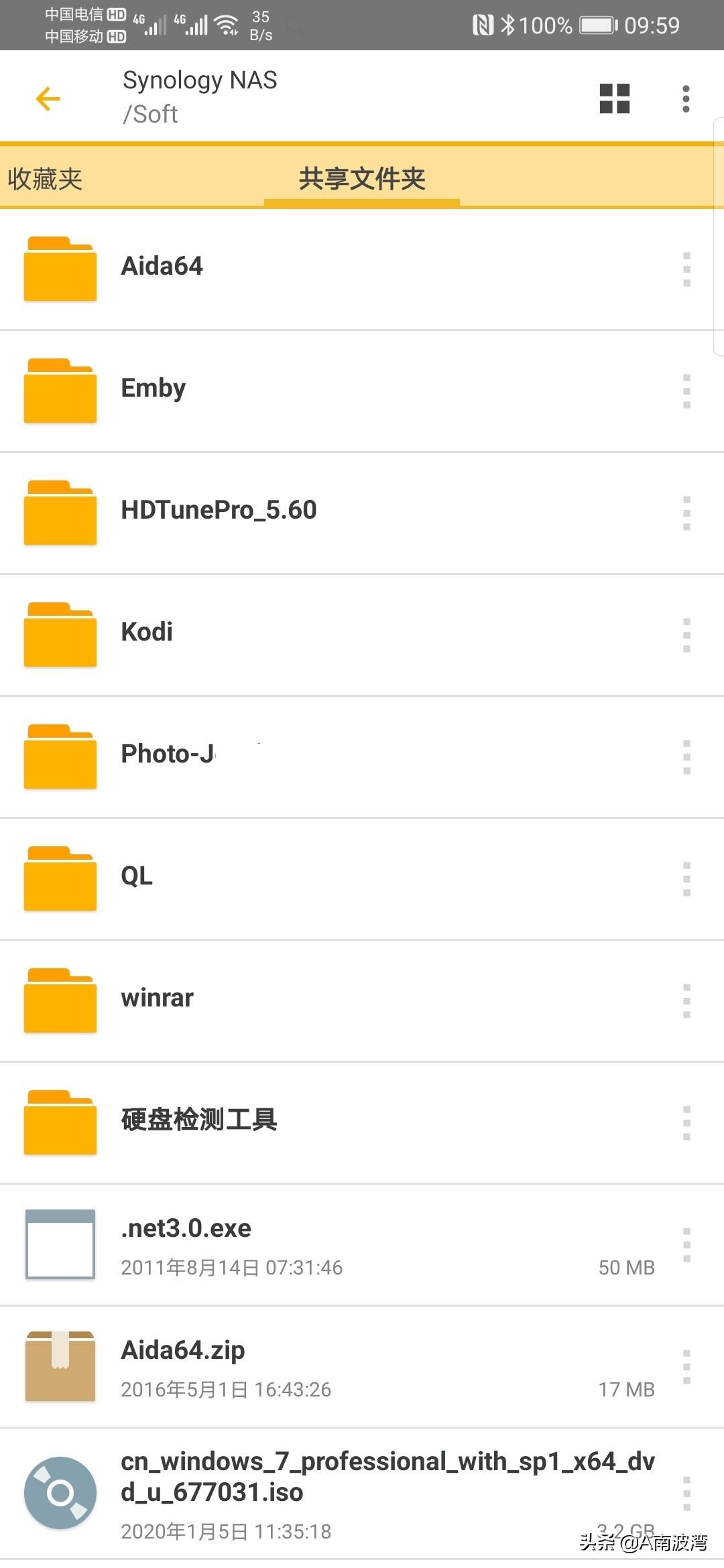Show more options for Kodi folder
The height and width of the screenshot is (1568, 724).
(x=686, y=635)
